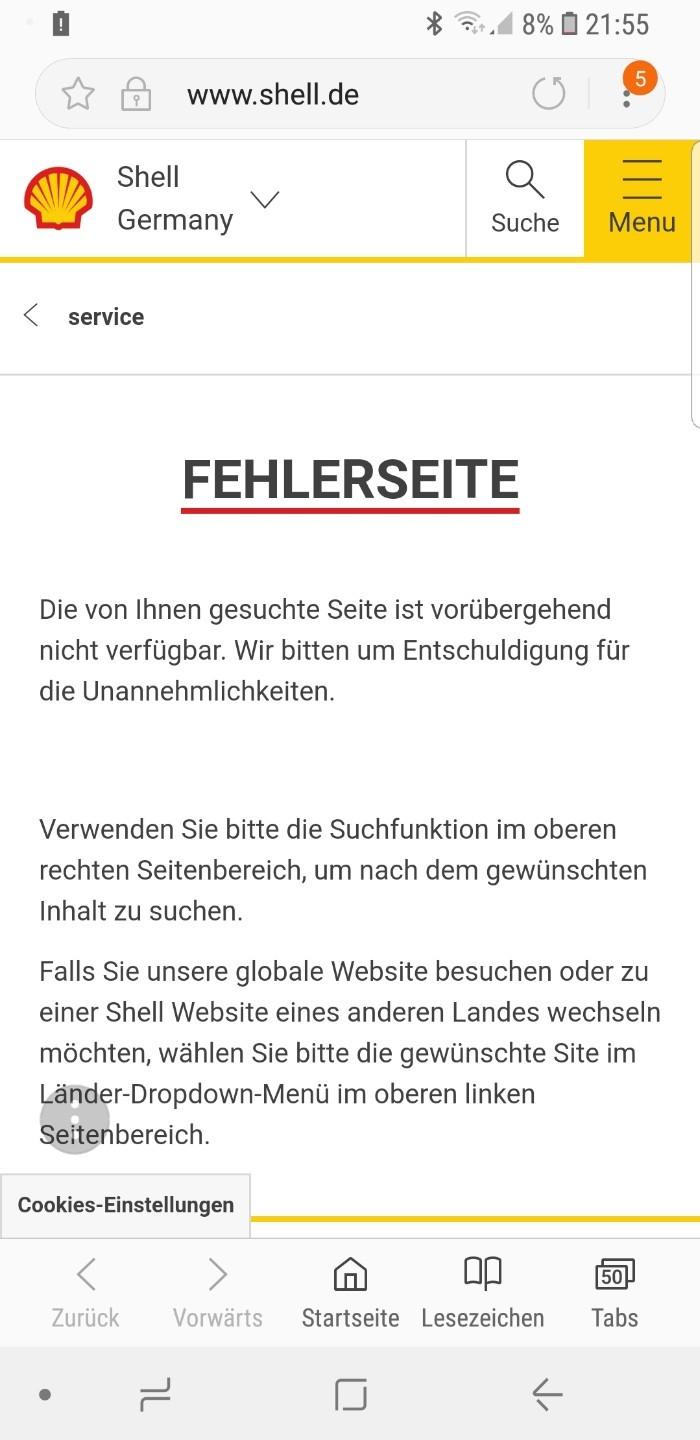
Task: Tap the system back arrow
Action: (x=547, y=1394)
